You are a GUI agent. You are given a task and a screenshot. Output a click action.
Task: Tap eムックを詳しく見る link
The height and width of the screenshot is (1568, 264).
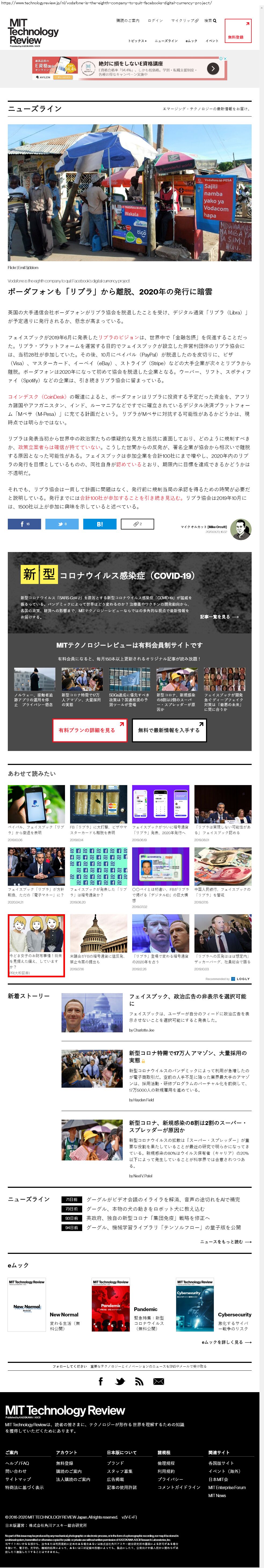coord(226,1342)
